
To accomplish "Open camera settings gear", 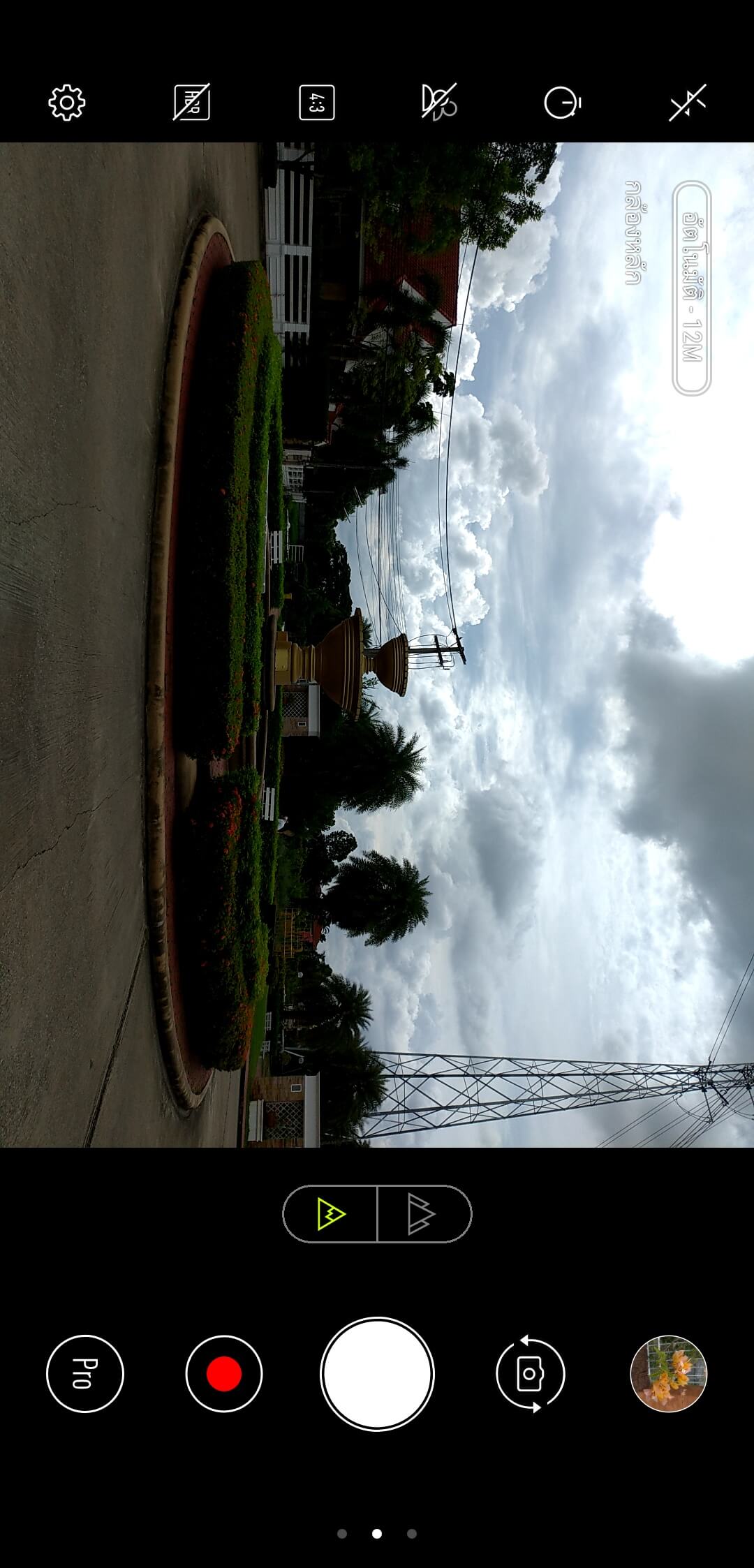I will (x=67, y=103).
